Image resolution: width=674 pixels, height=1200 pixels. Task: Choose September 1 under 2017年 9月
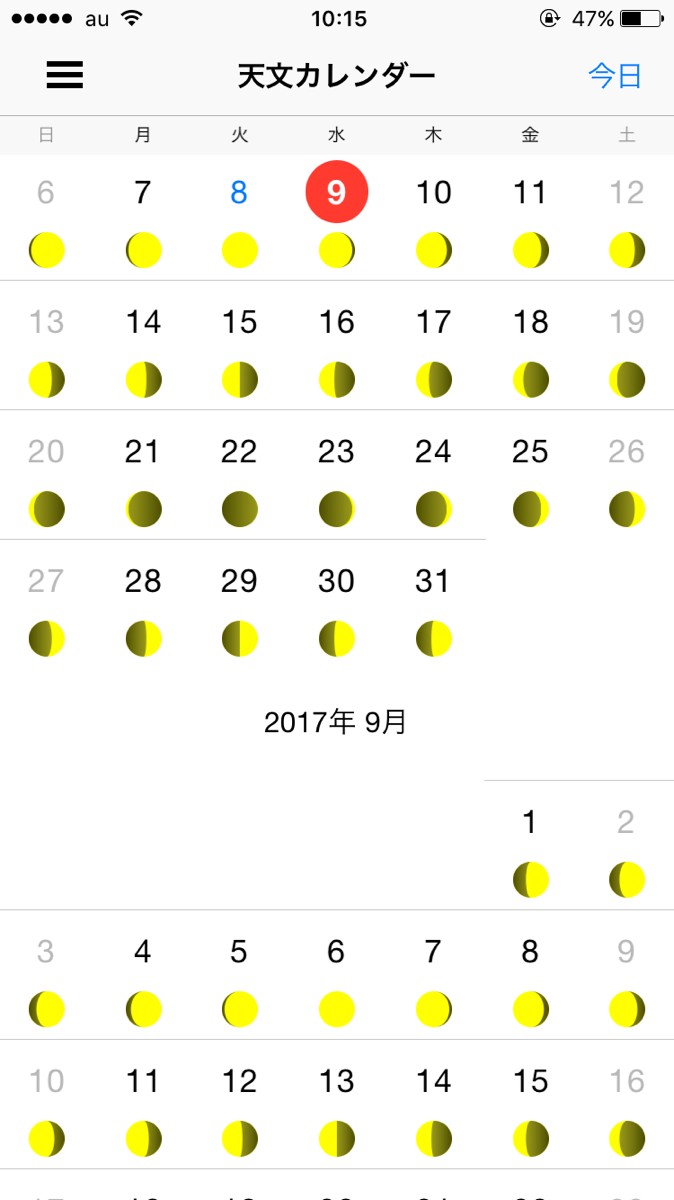tap(530, 823)
